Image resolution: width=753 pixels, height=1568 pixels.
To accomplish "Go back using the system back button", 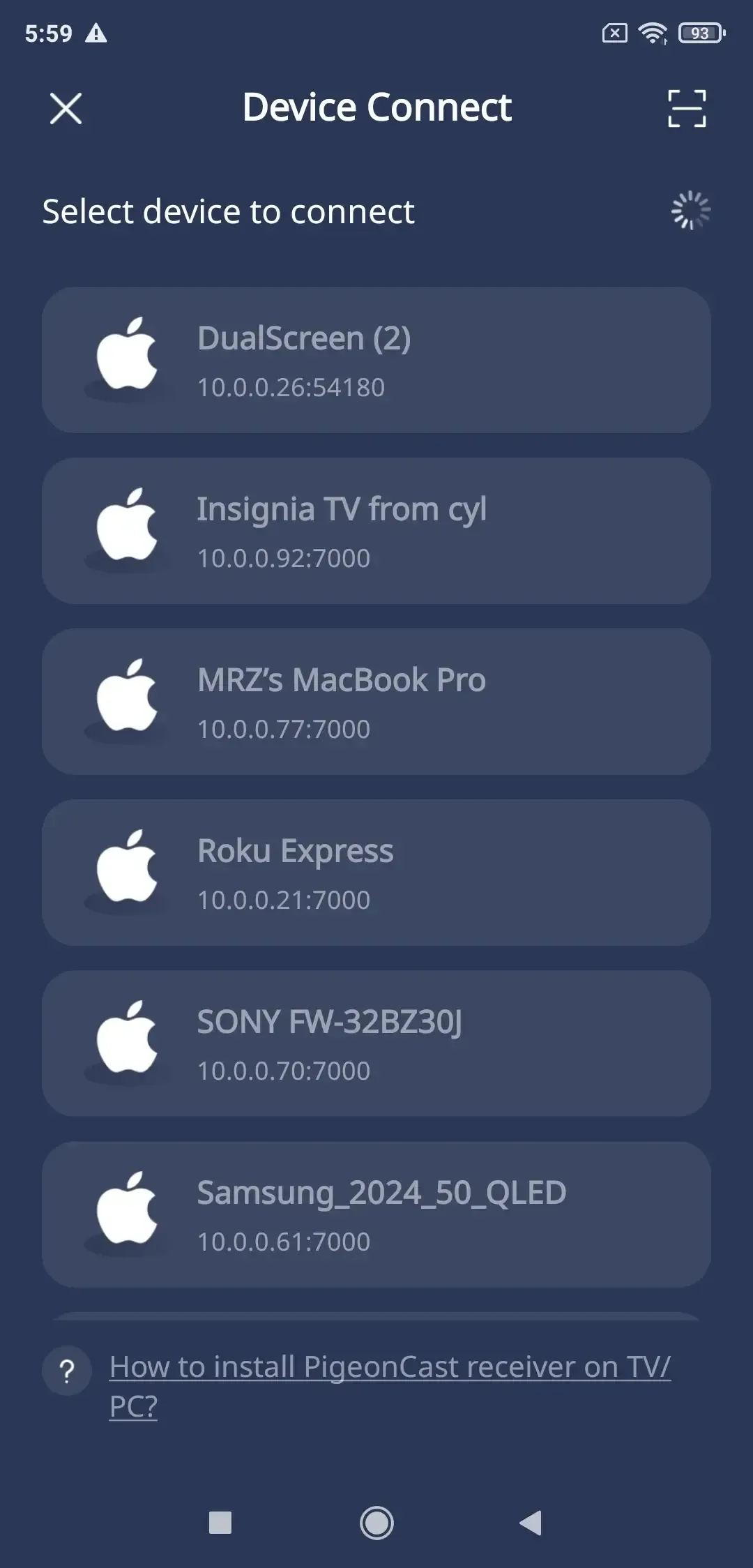I will coord(531,1523).
